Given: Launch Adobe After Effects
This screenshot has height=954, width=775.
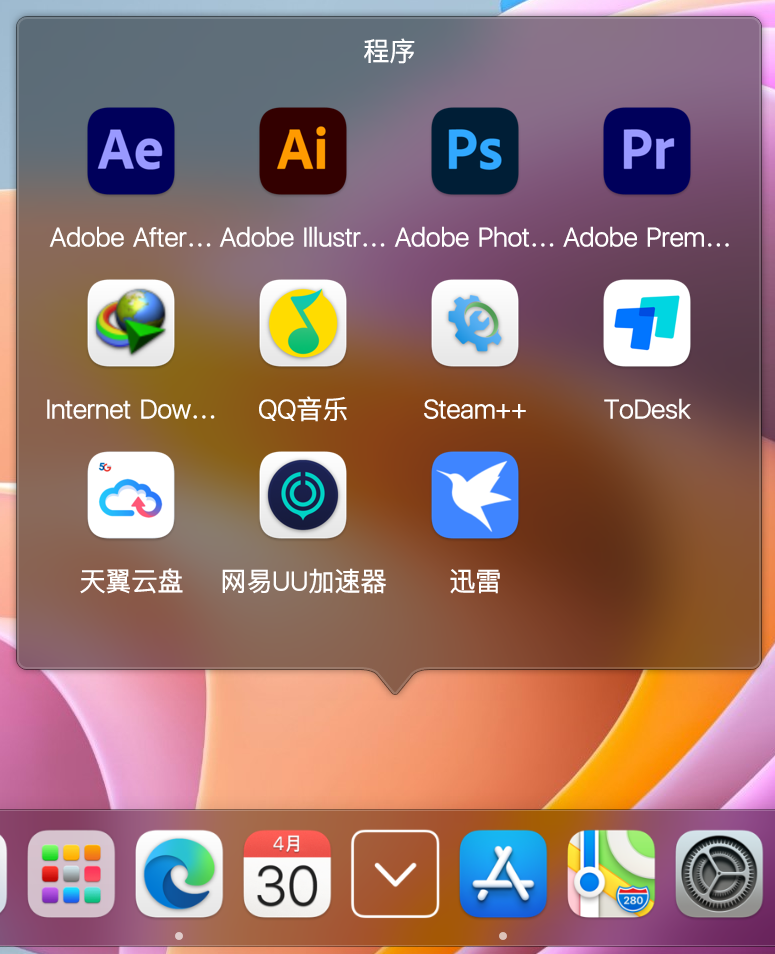Looking at the screenshot, I should point(131,151).
